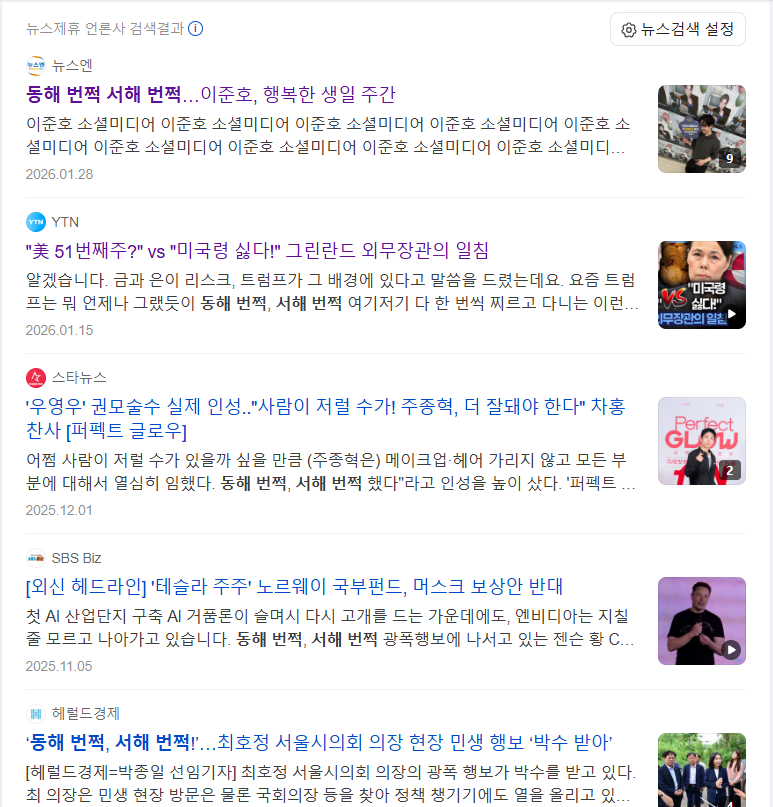Screen dimensions: 773x807
Task: Open the 이준호 article photo thumbnail
Action: pos(701,128)
